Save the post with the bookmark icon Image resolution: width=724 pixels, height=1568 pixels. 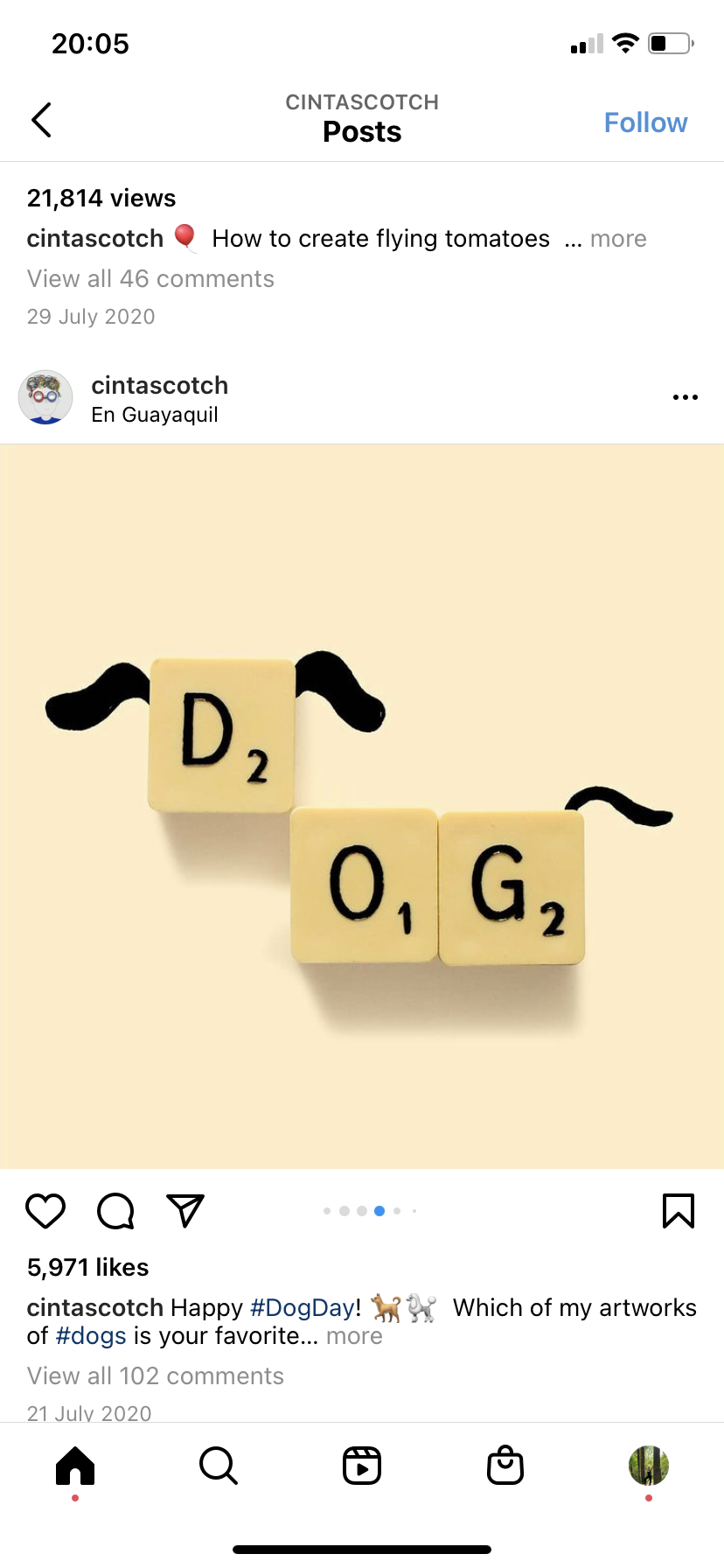click(679, 1211)
